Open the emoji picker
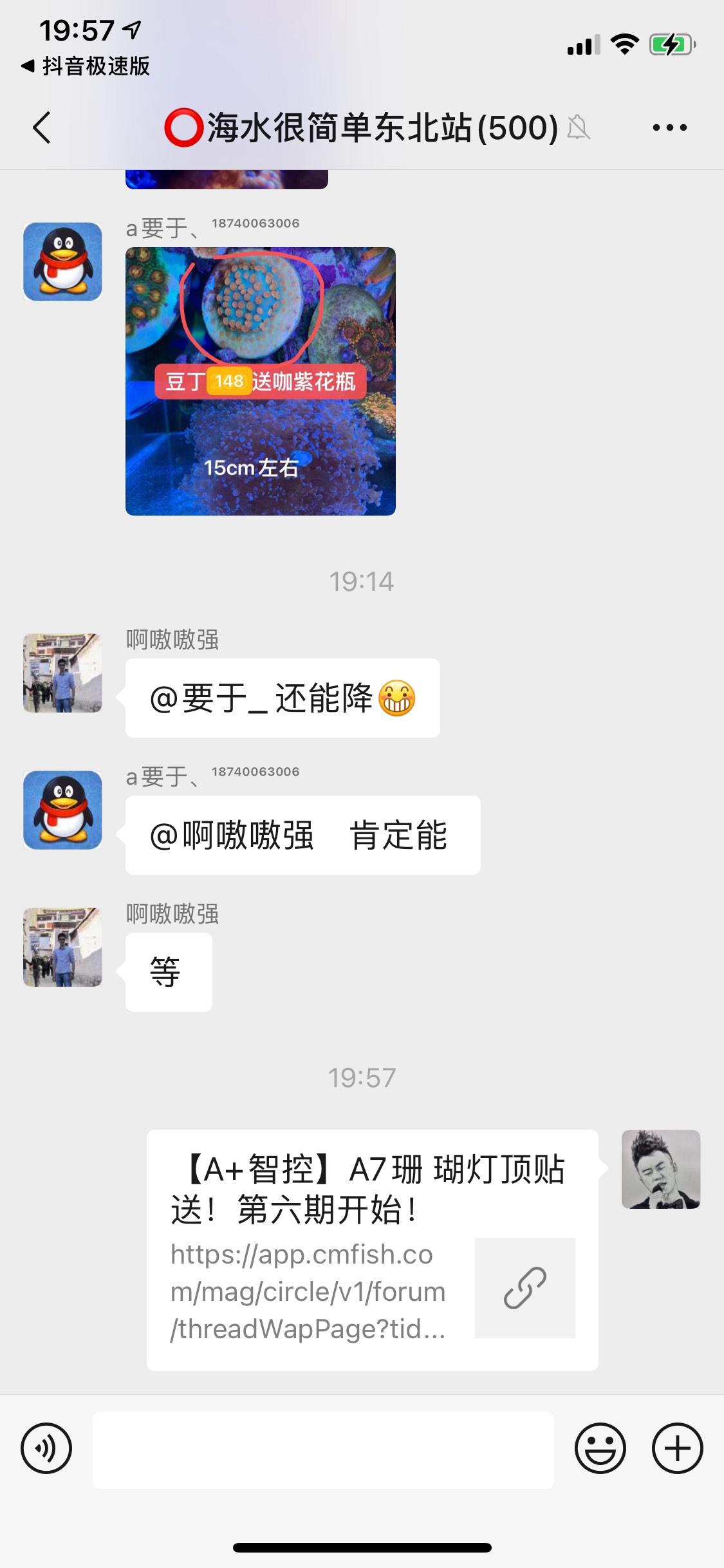 click(x=600, y=1448)
